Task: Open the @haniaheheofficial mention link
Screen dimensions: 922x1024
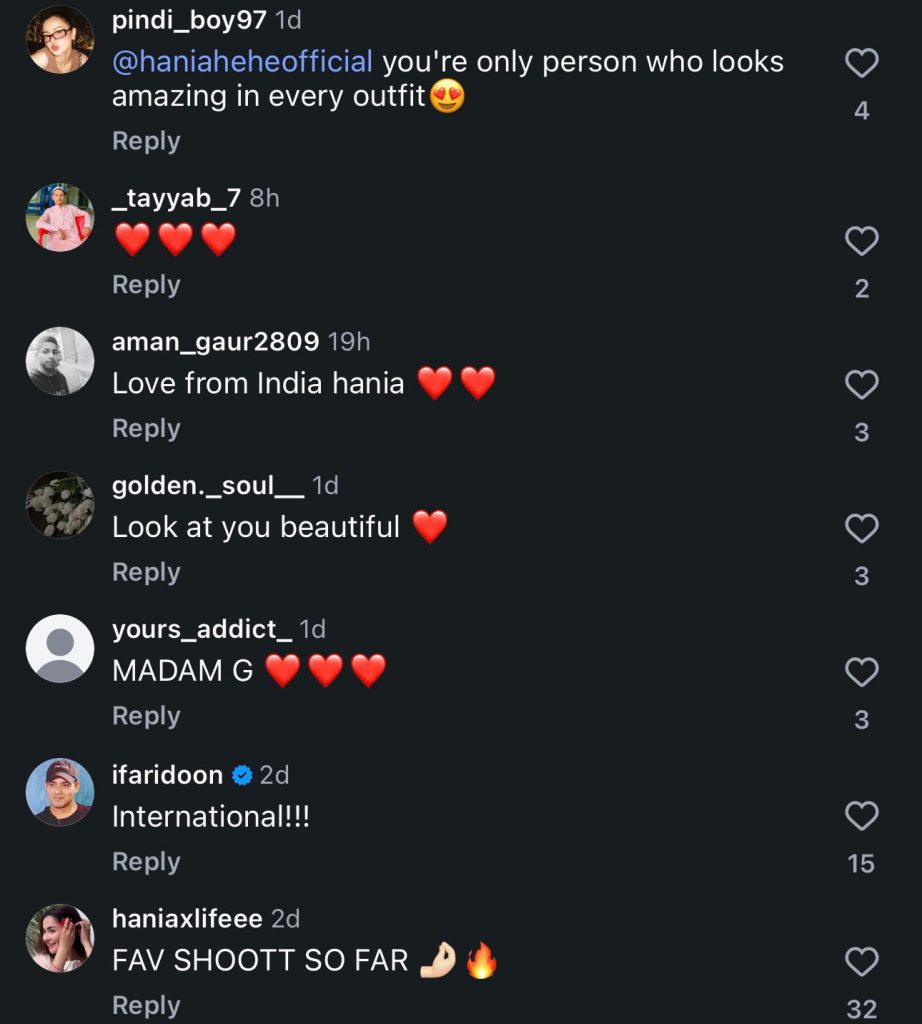Action: (242, 62)
